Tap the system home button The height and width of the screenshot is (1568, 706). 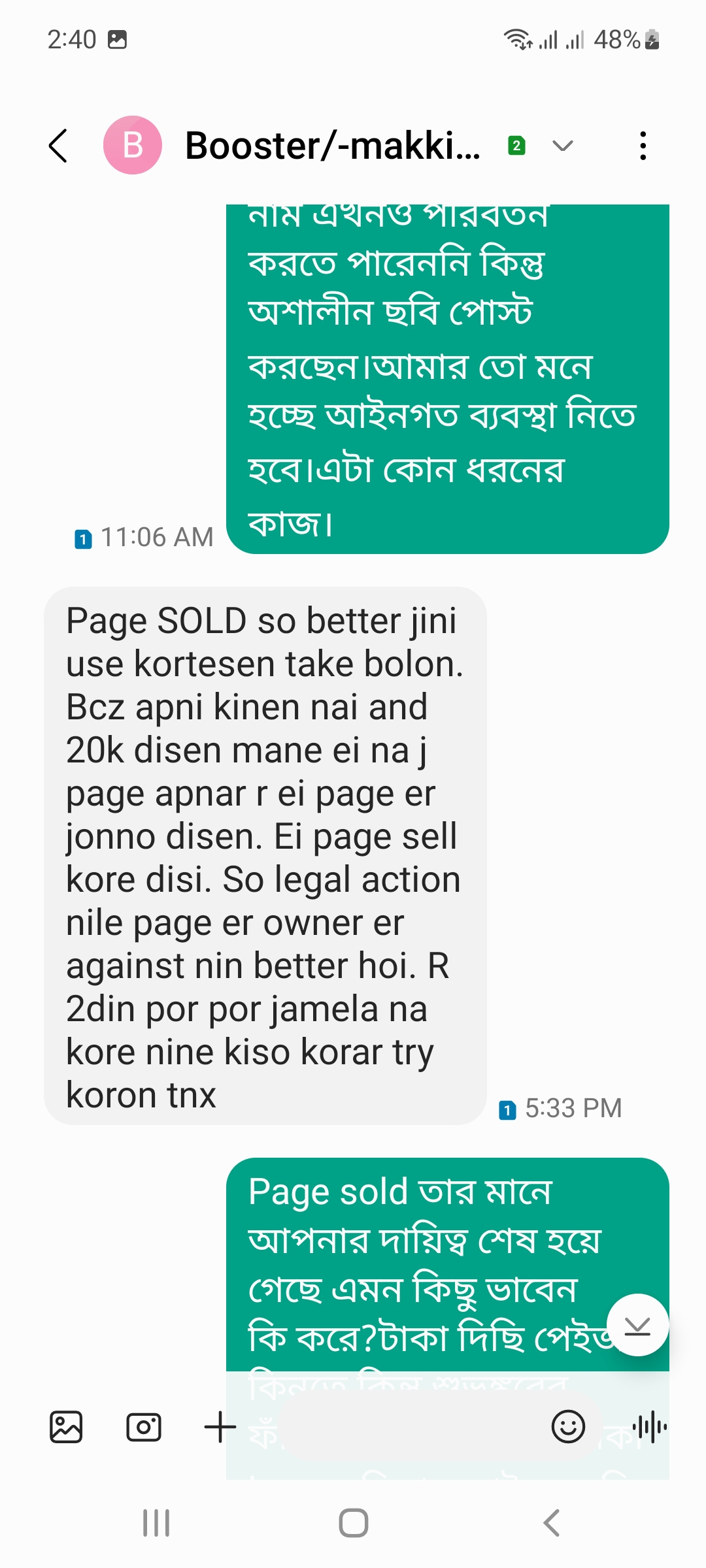click(353, 1523)
